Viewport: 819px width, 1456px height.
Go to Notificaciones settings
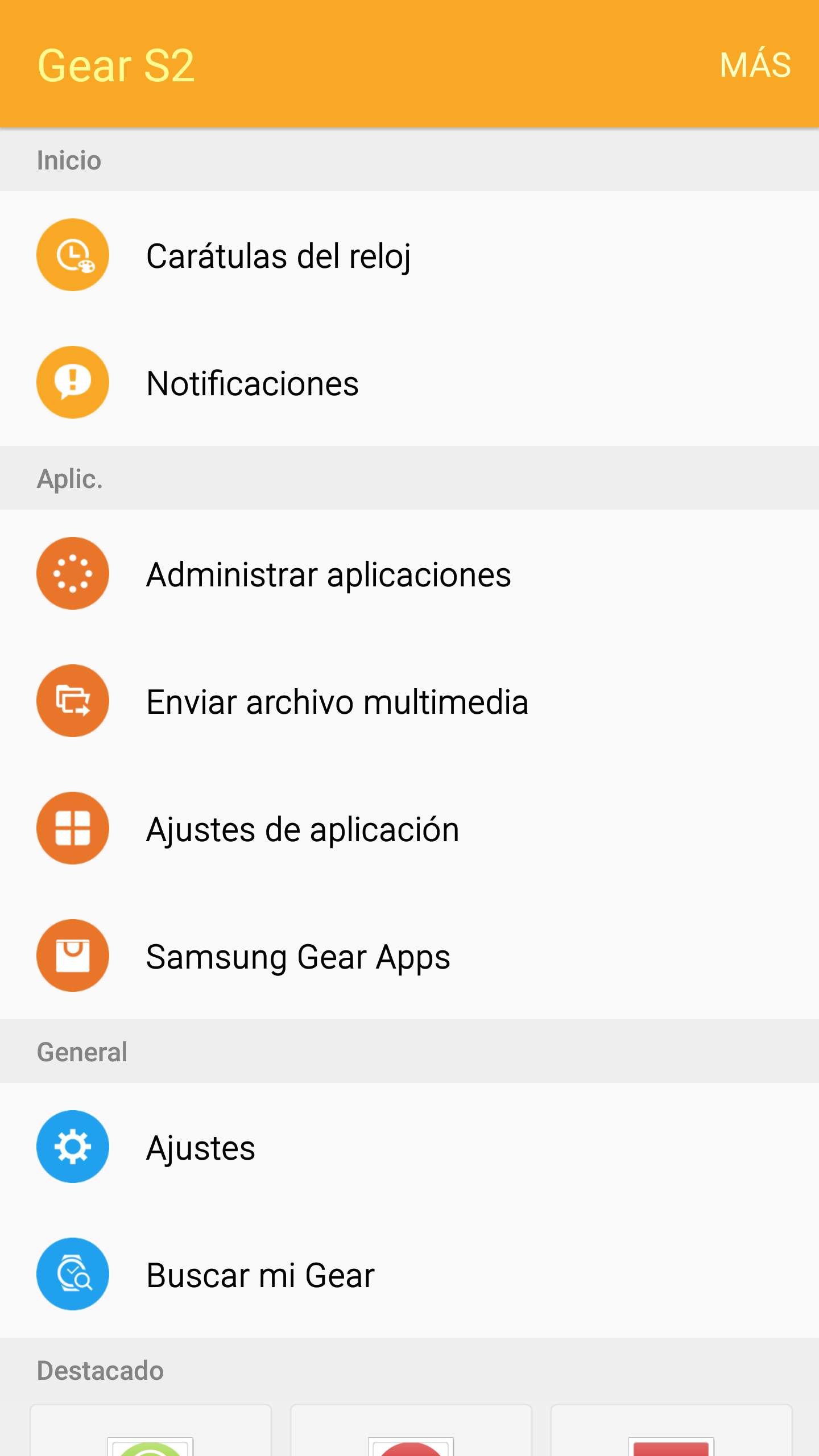coord(253,383)
